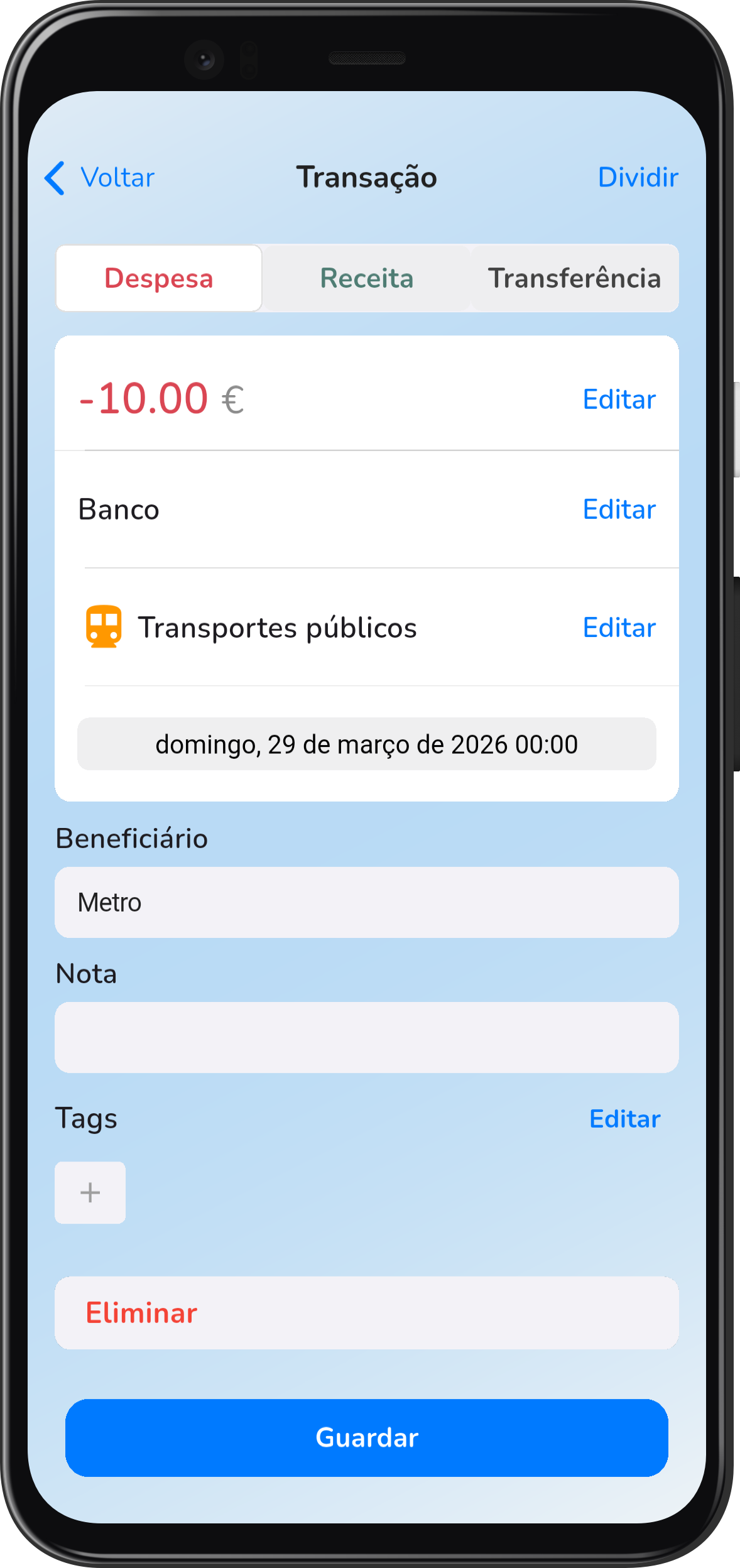Select the Despesa tab

click(159, 278)
